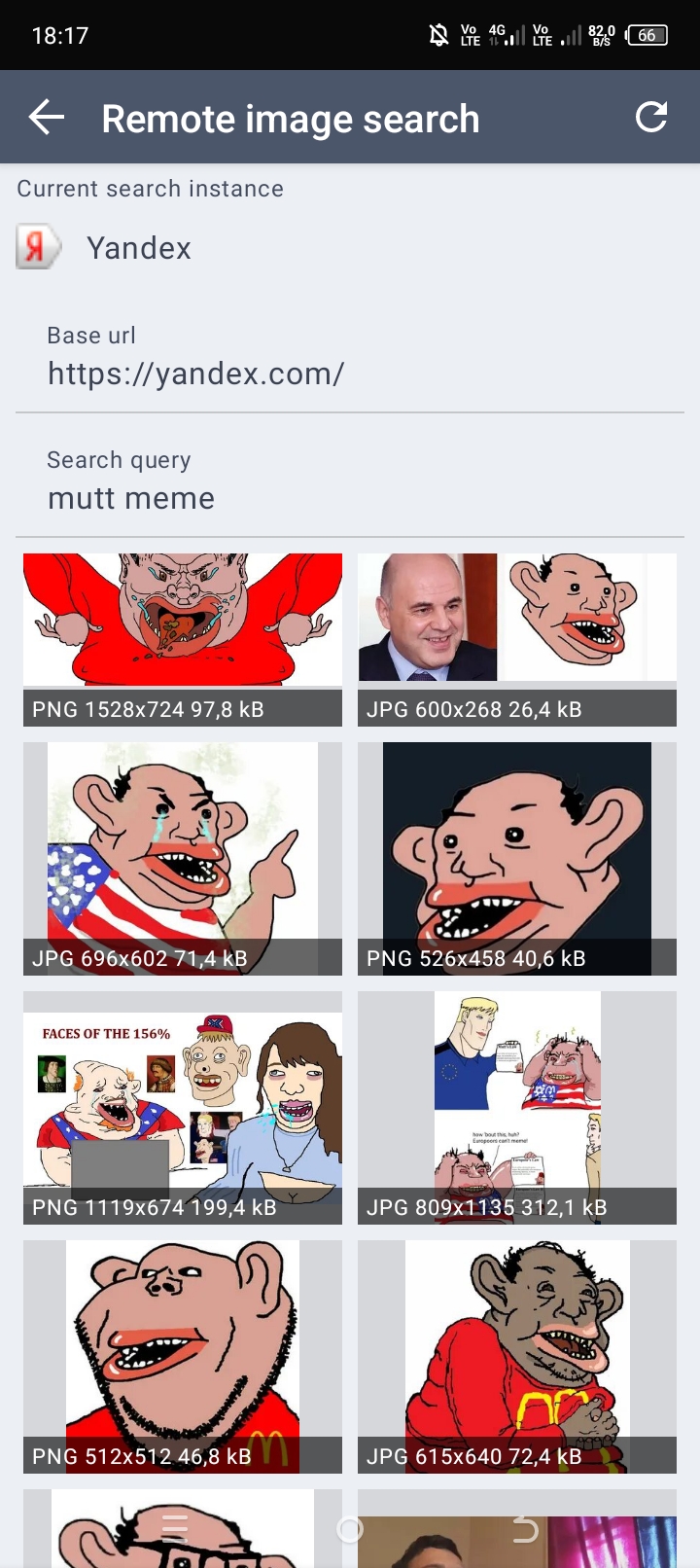
Task: Select the Yandex search instance
Action: click(x=350, y=248)
